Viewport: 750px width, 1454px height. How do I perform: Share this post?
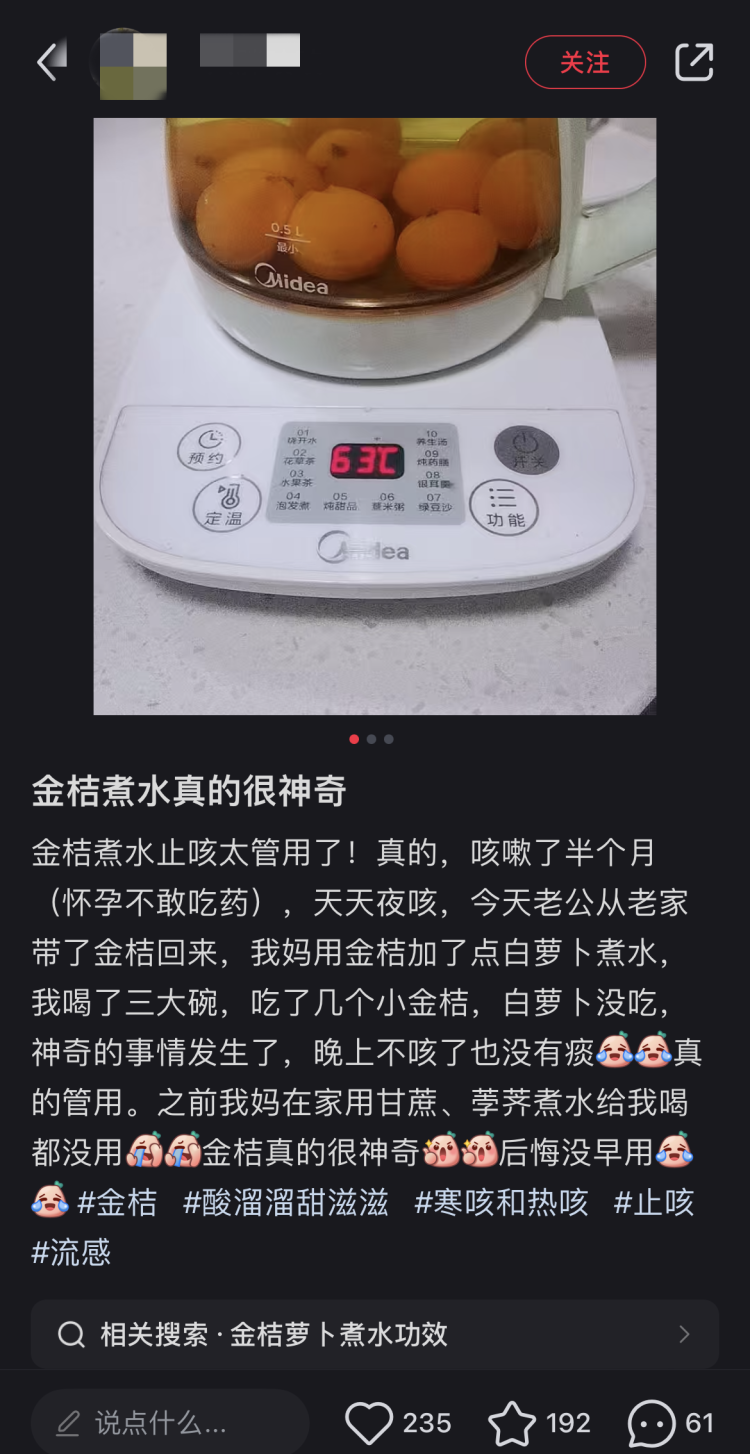pyautogui.click(x=694, y=62)
